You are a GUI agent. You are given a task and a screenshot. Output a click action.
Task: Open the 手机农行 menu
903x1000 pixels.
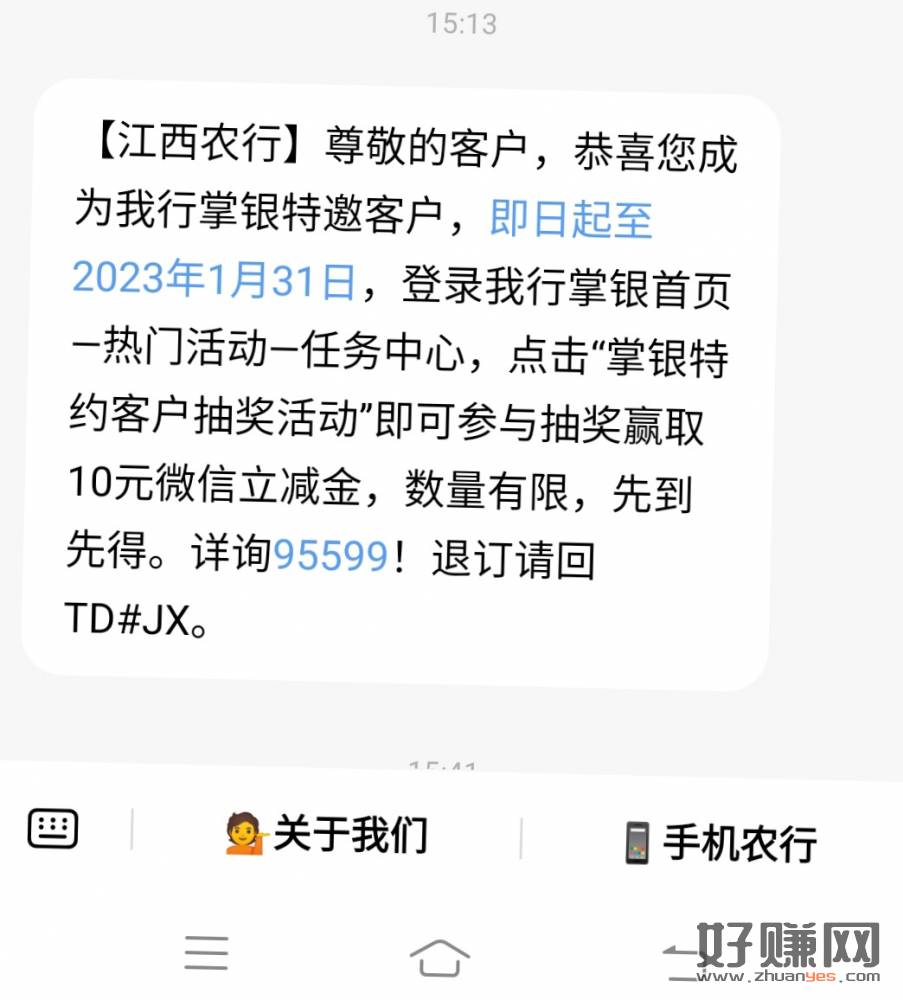pyautogui.click(x=718, y=842)
